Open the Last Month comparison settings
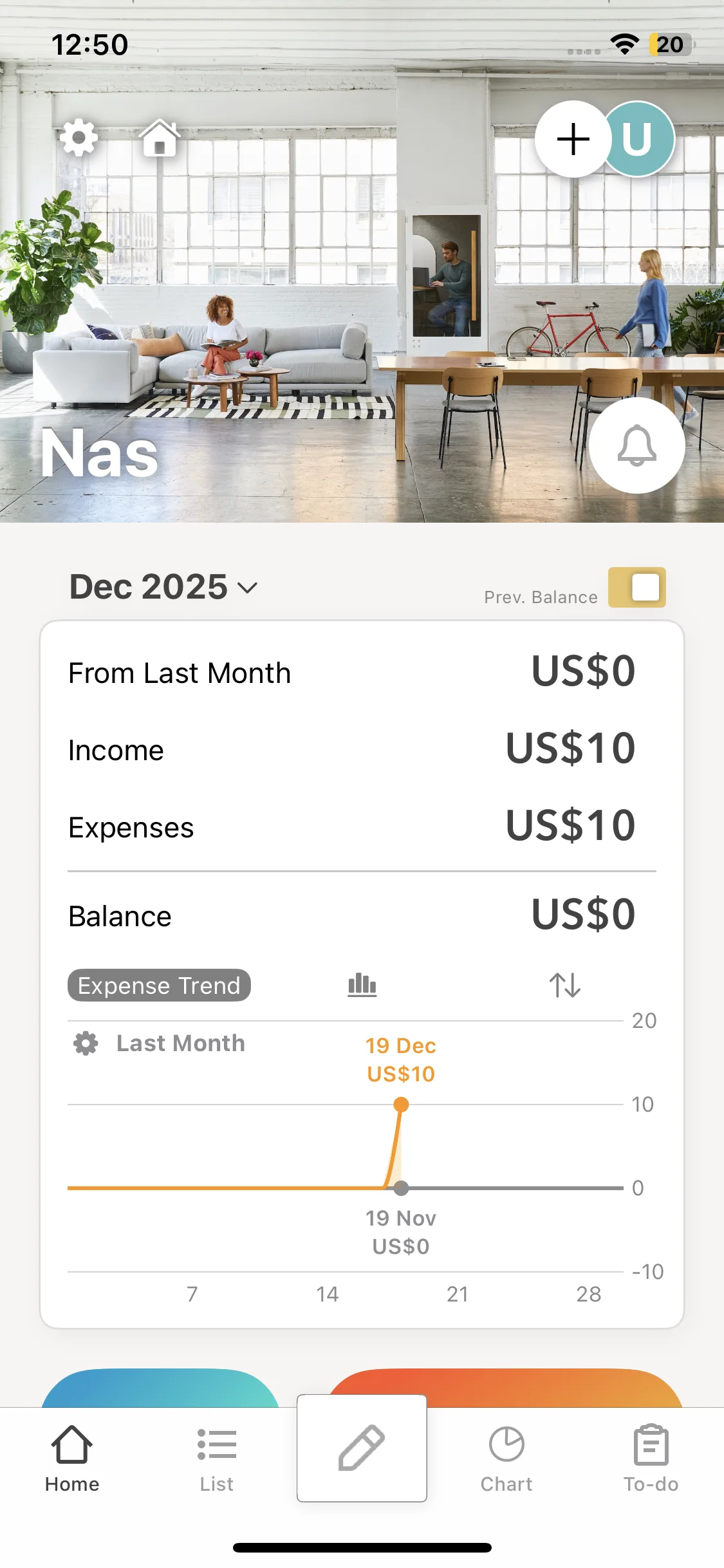 click(x=158, y=1043)
